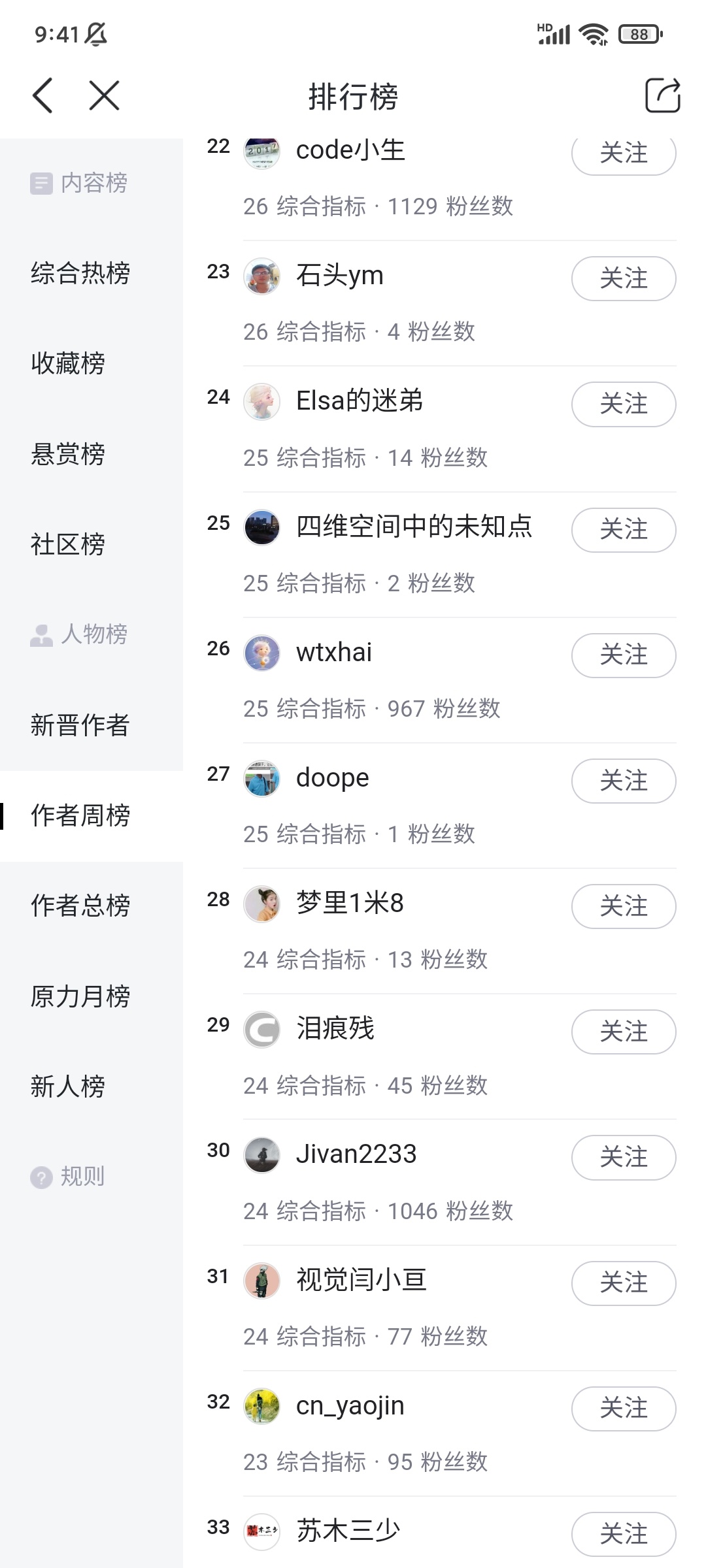Follow wtxhai

coord(623,655)
